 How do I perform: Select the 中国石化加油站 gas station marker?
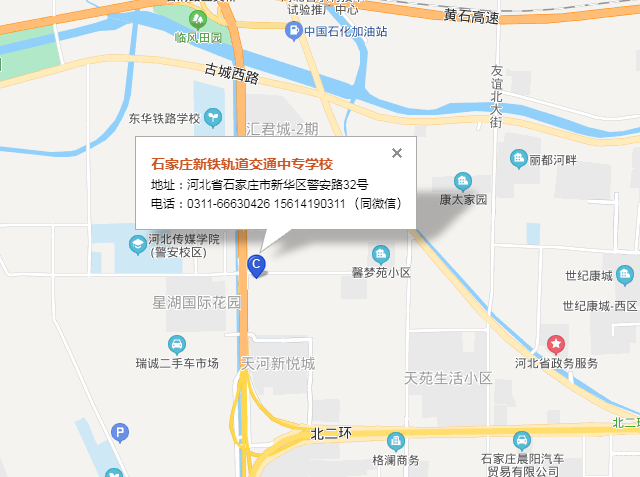[x=293, y=31]
